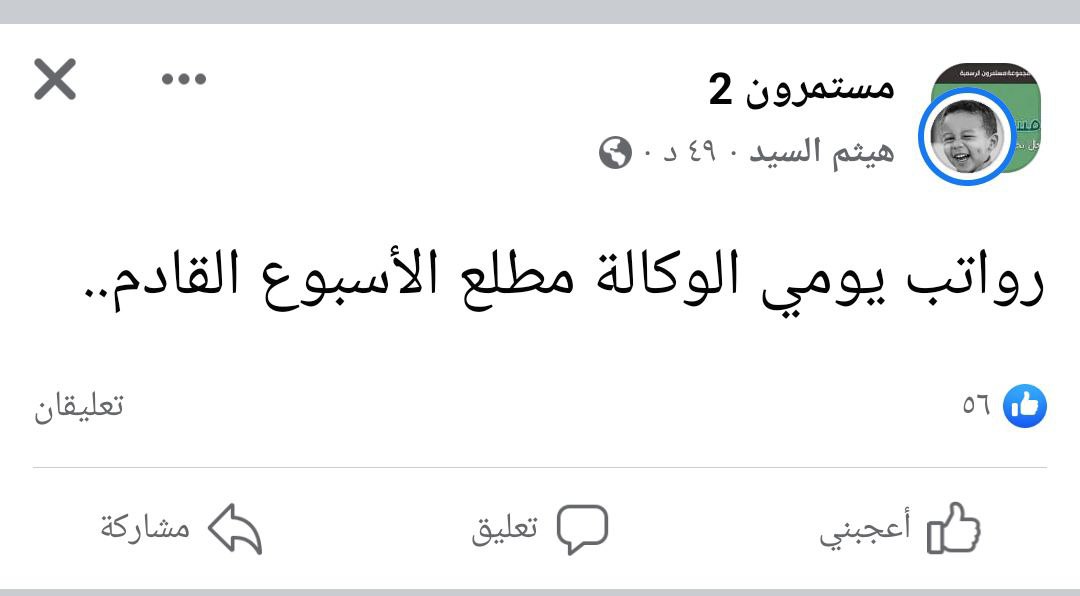
Task: Like the post with أعجبني
Action: click(900, 529)
